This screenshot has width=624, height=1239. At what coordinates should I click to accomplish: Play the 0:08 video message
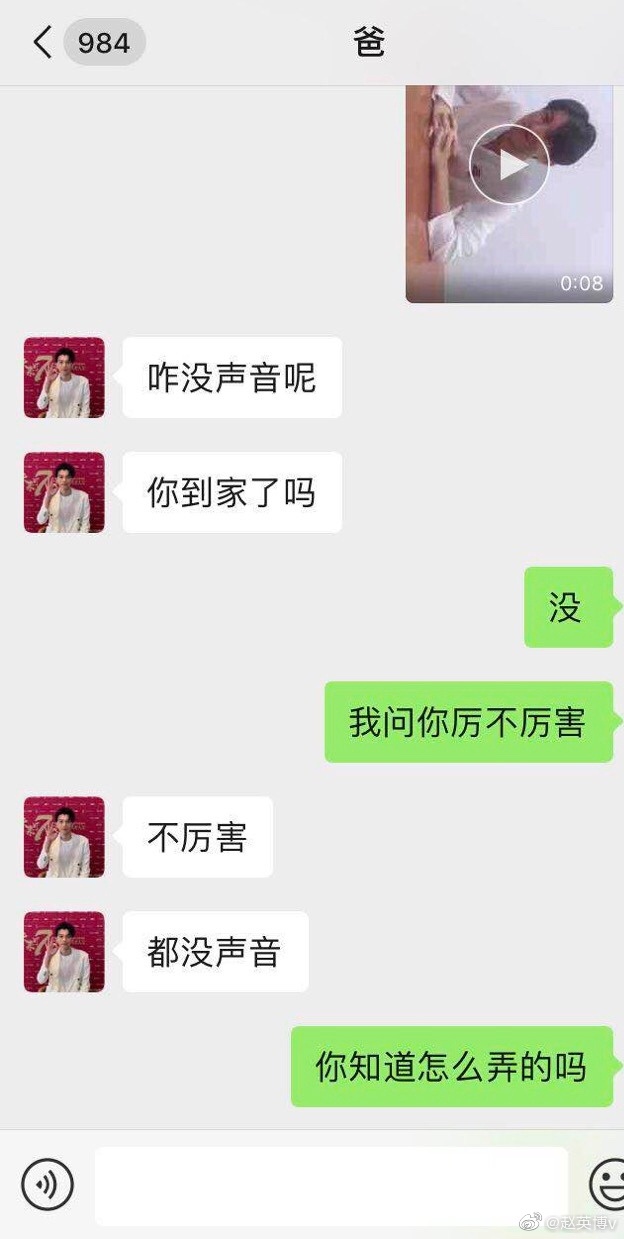[509, 164]
